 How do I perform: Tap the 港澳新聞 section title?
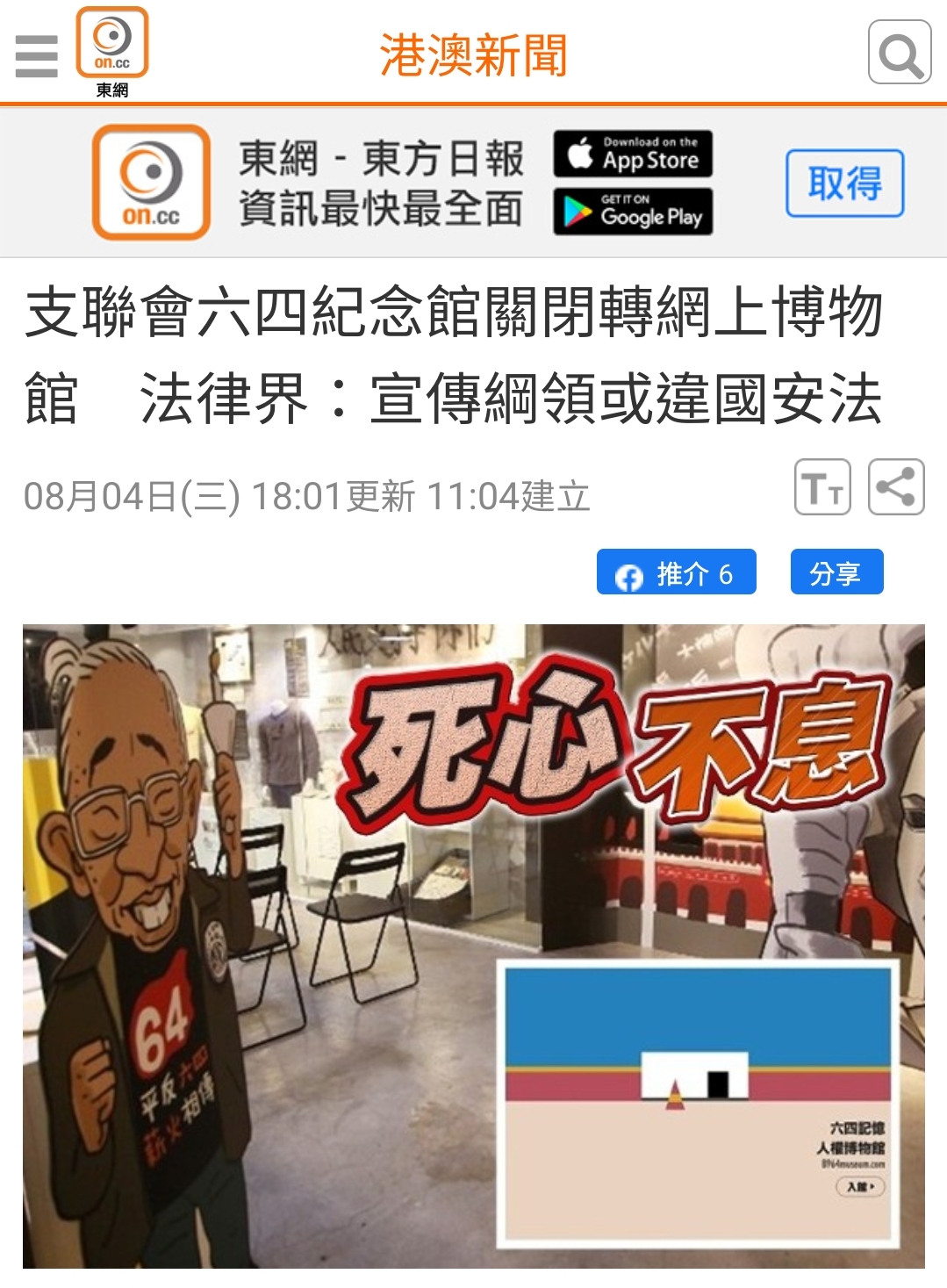click(473, 55)
